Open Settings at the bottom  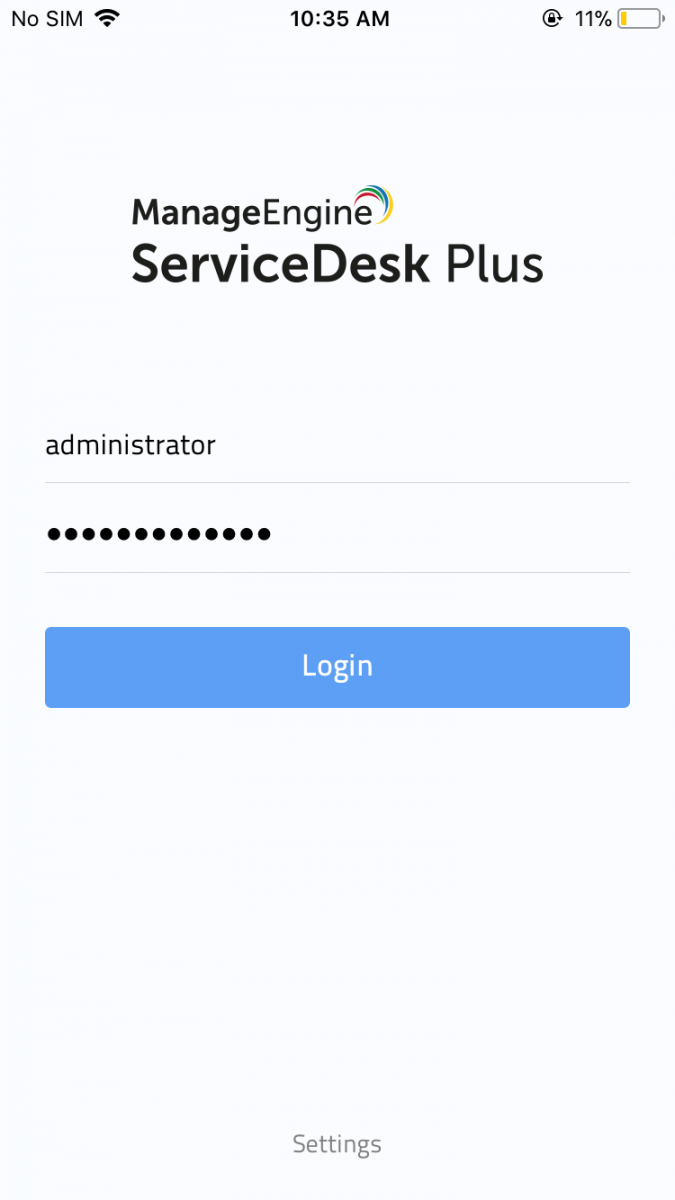click(x=337, y=1144)
